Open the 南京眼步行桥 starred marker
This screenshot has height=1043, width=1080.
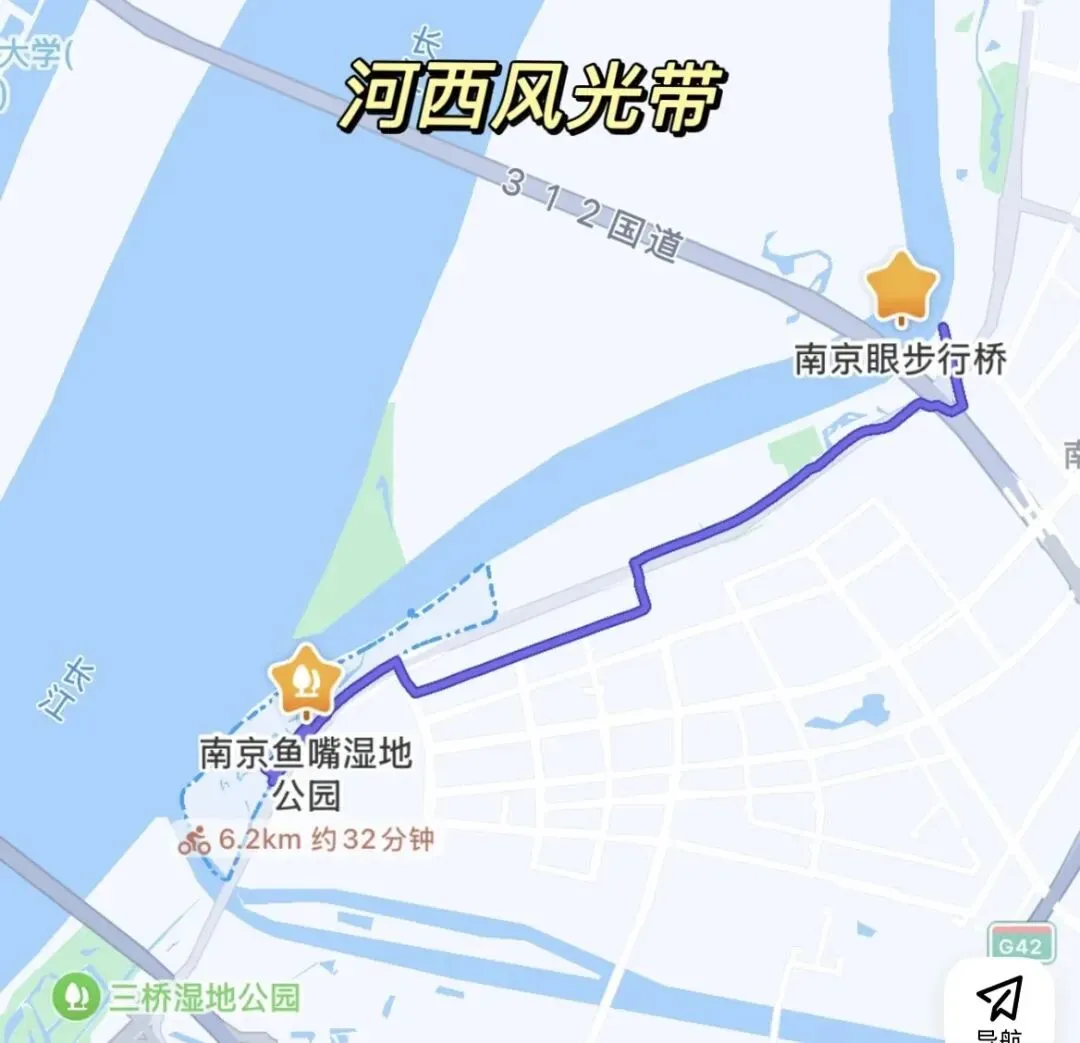click(902, 289)
